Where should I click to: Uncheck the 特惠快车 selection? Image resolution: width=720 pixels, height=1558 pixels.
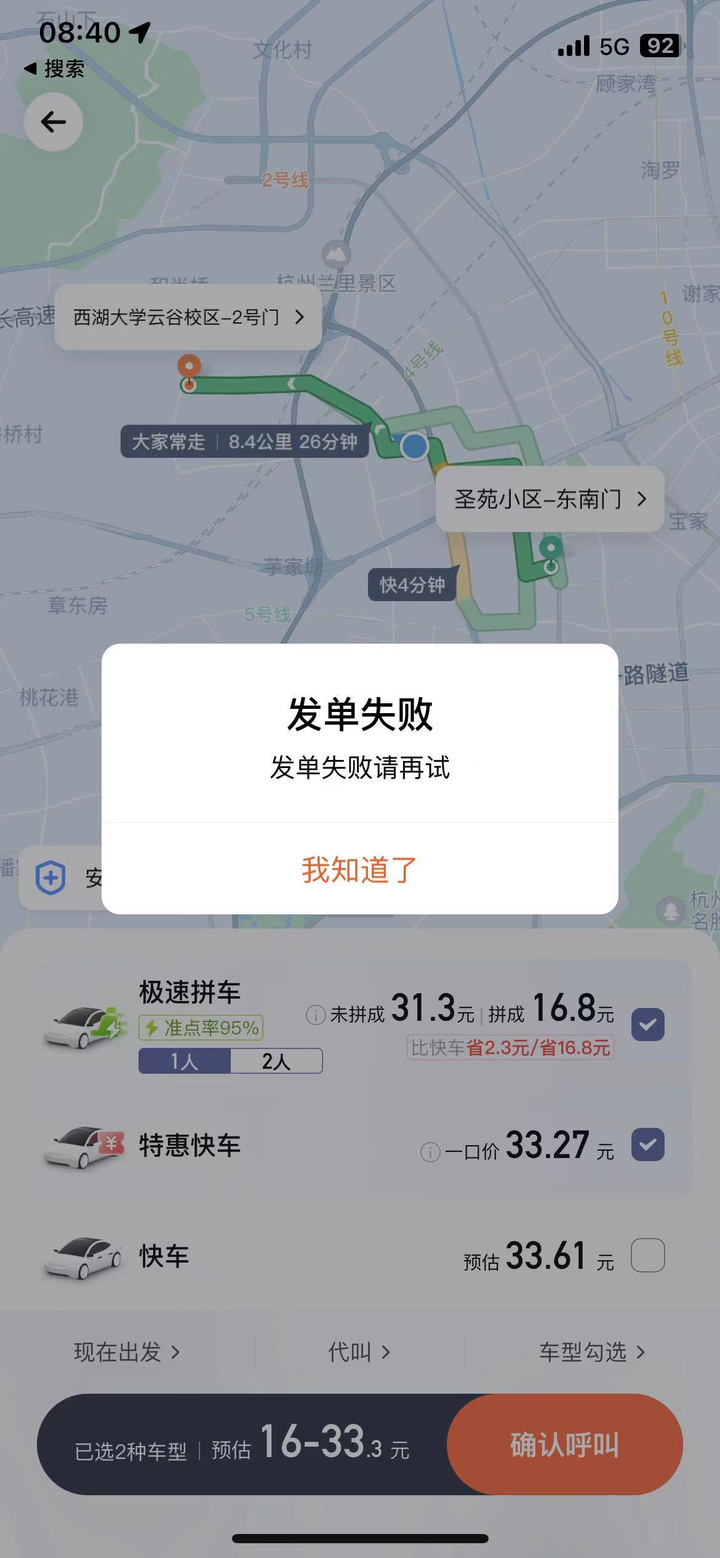648,1146
